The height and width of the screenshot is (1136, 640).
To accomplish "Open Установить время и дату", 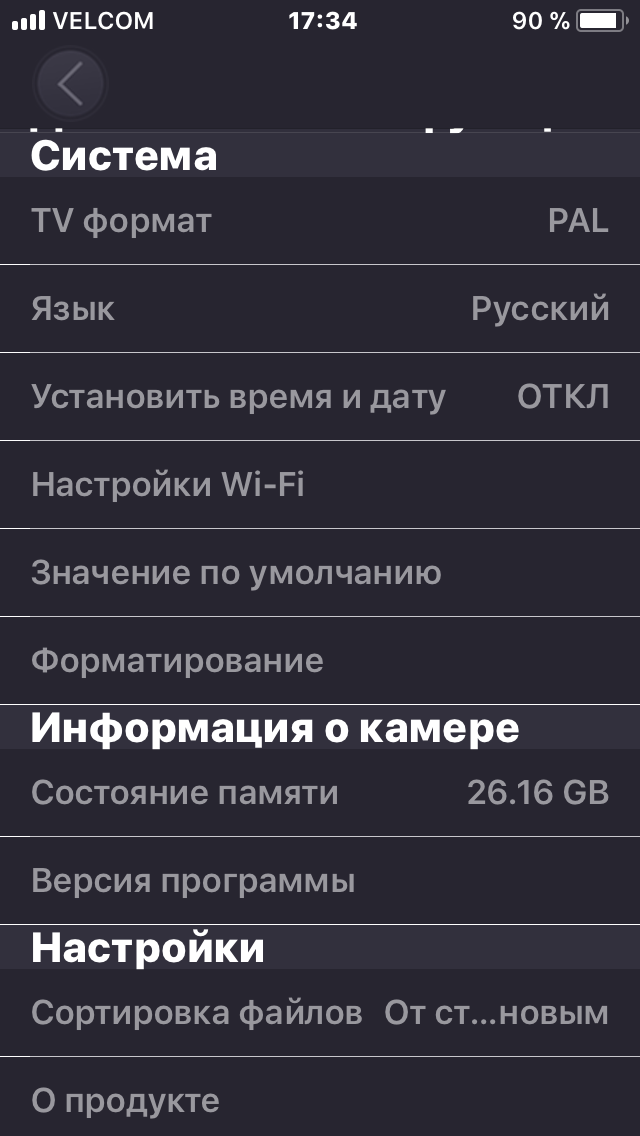I will click(320, 397).
